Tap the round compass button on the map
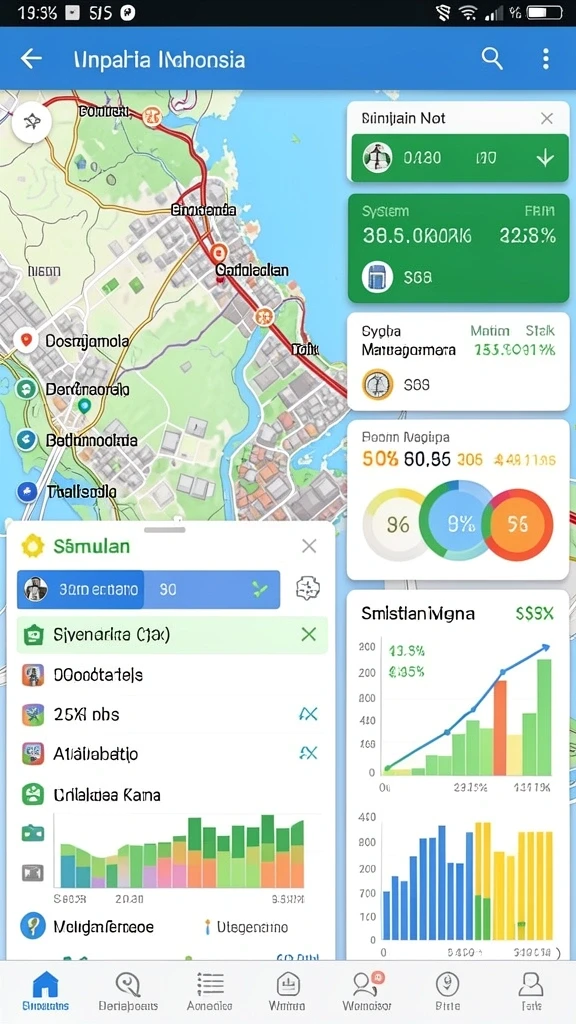Screen dimensions: 576x1024 31,122
